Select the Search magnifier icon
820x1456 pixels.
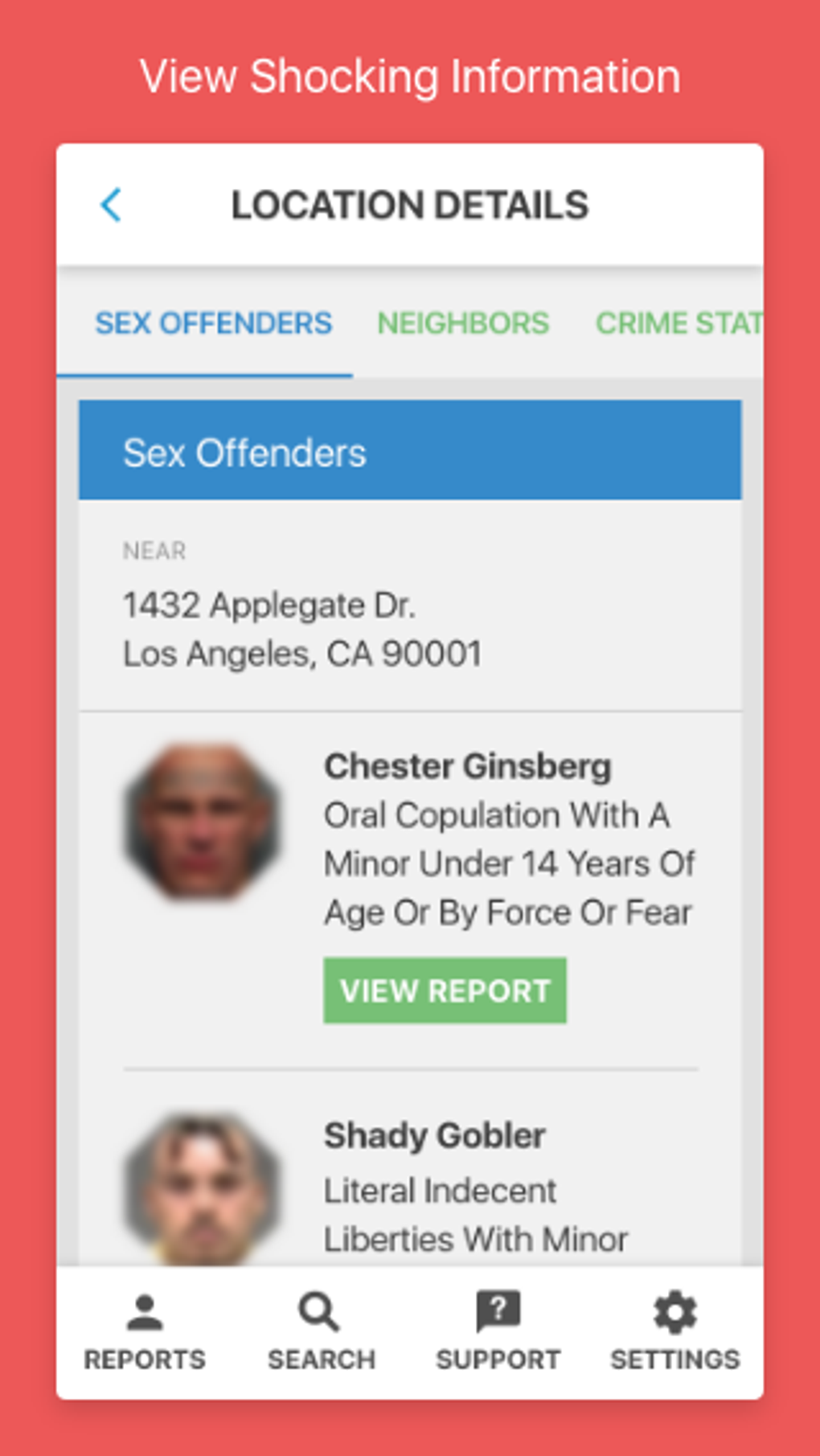[x=319, y=1312]
